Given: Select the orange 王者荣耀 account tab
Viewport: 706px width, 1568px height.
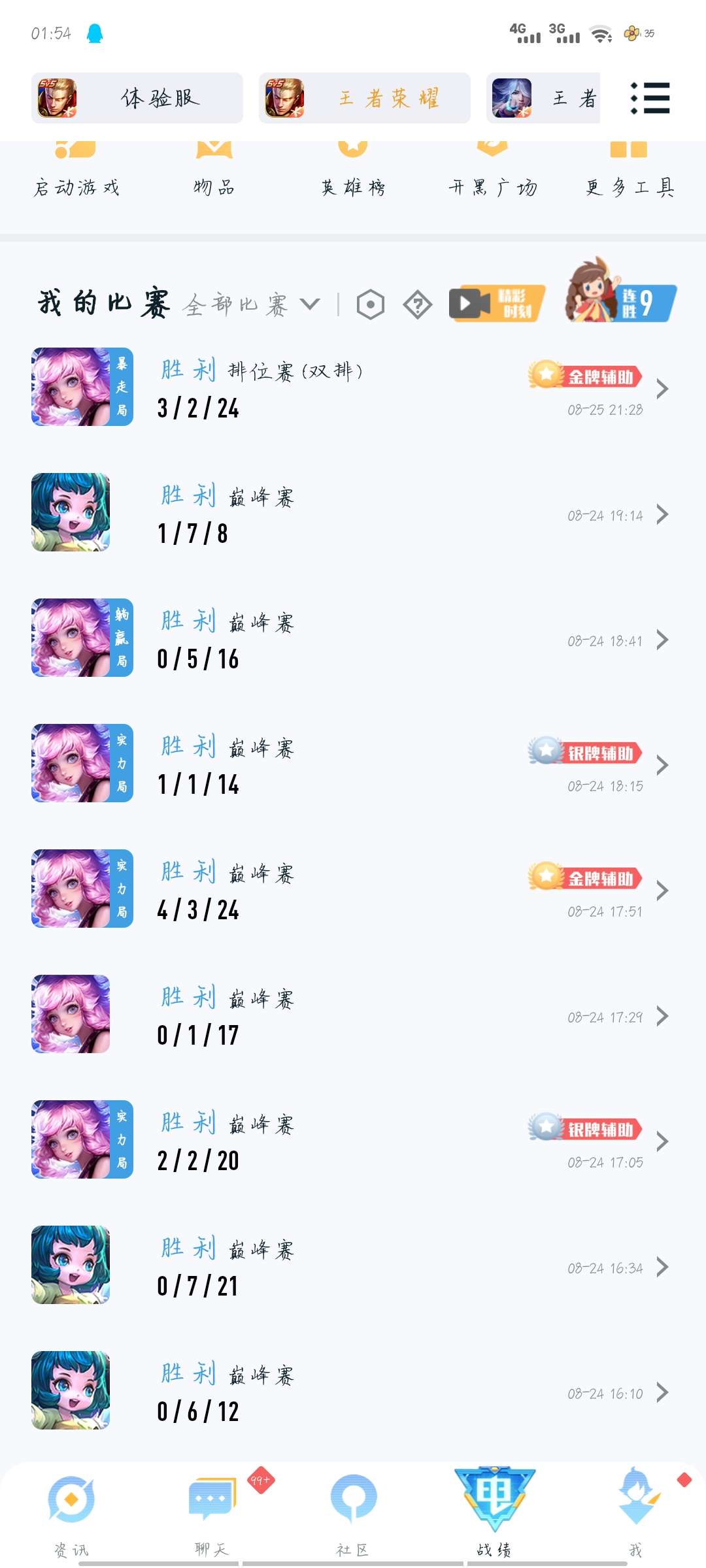Looking at the screenshot, I should [x=365, y=98].
